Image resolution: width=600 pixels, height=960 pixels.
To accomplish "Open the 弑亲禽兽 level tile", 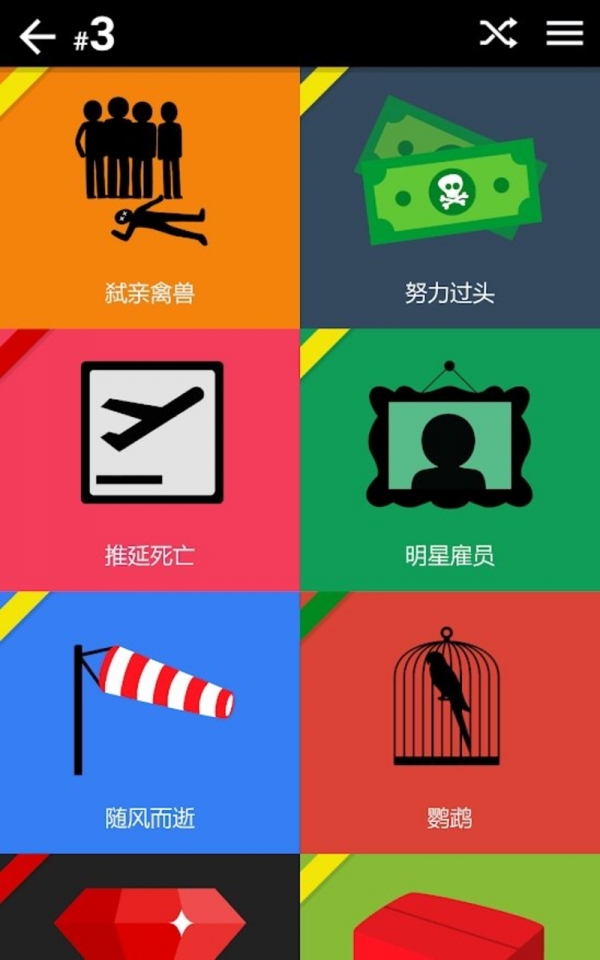I will click(150, 198).
